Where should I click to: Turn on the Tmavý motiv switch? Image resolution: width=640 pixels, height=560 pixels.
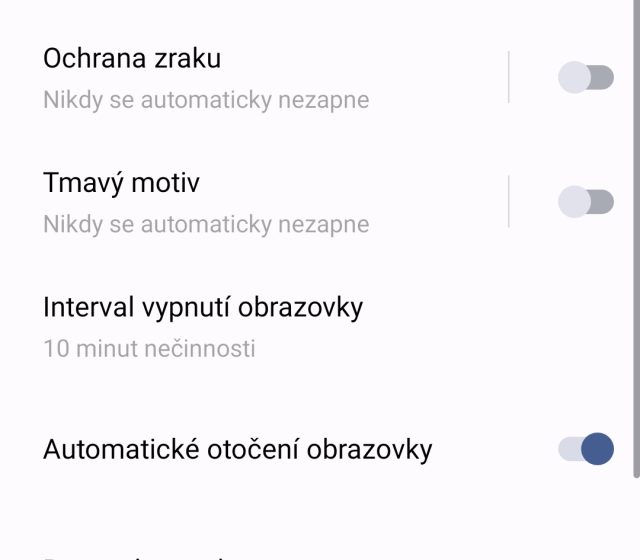tap(585, 202)
